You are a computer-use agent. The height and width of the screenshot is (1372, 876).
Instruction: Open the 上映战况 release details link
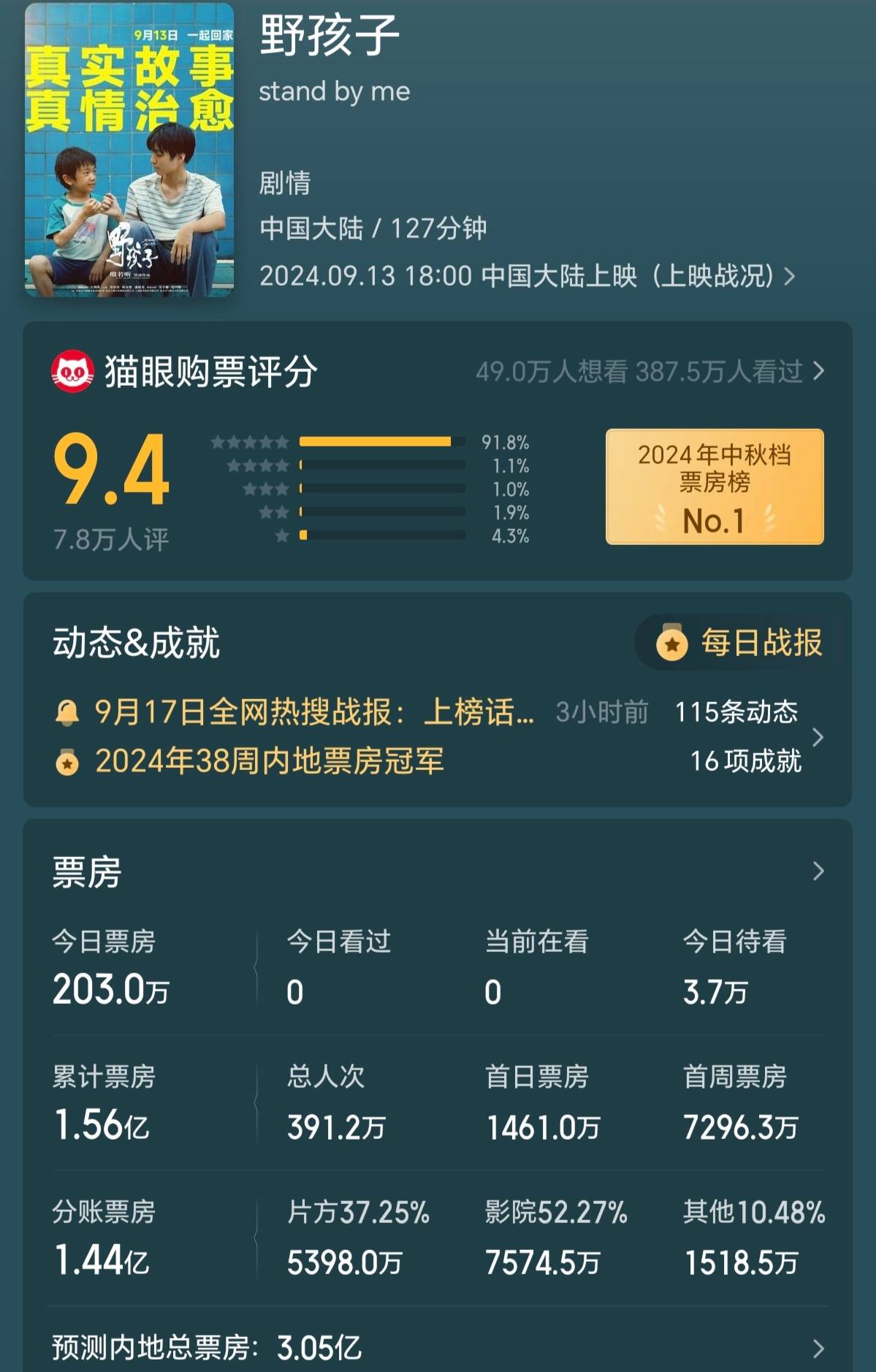coord(716,276)
